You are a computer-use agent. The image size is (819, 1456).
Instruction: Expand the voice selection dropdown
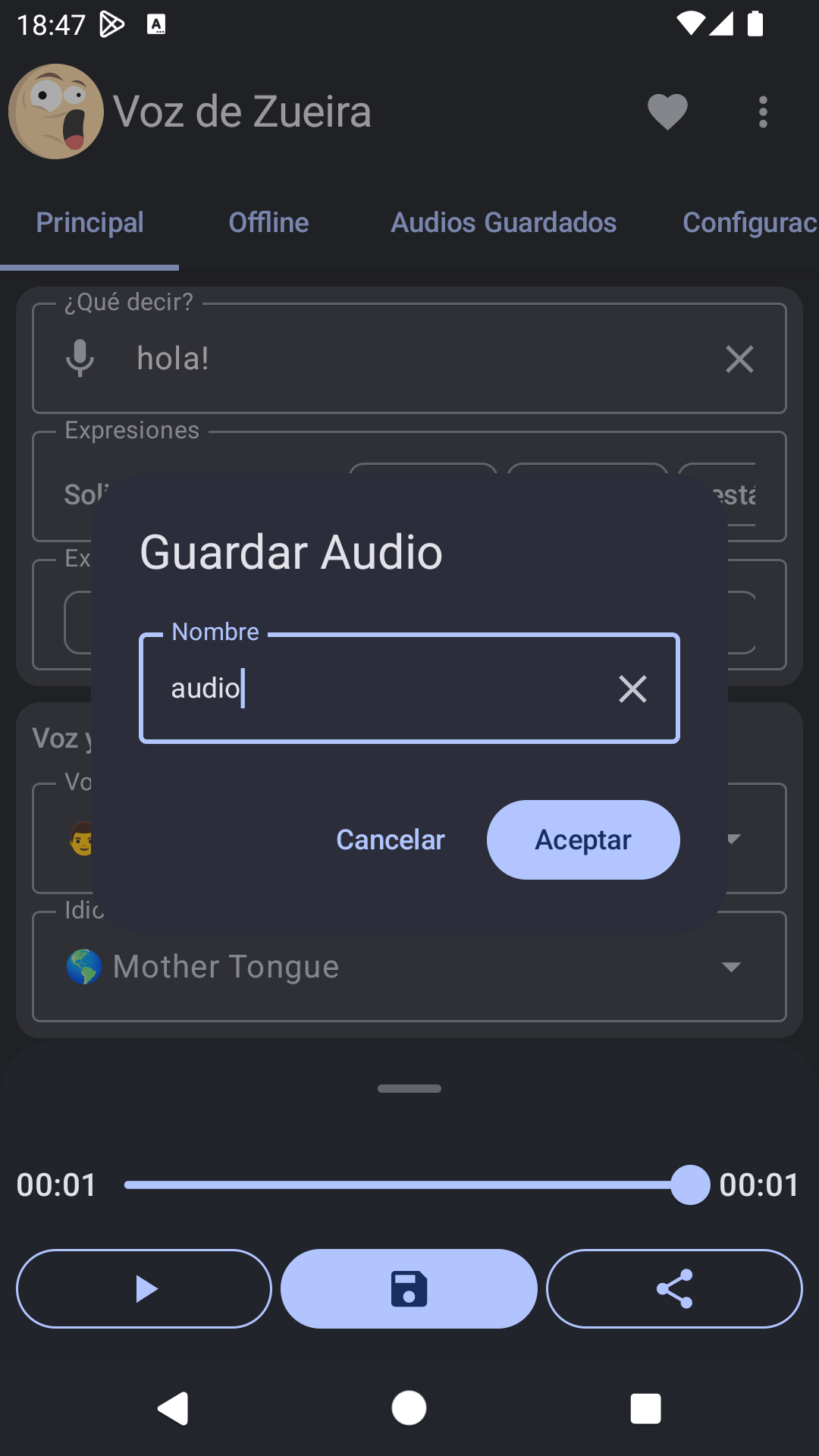730,839
